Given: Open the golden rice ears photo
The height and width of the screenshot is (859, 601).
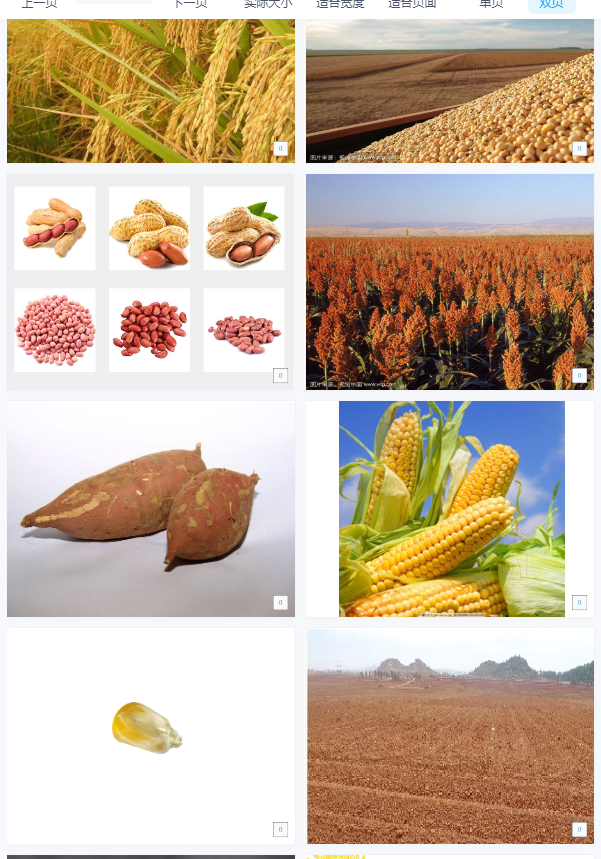Looking at the screenshot, I should (151, 90).
